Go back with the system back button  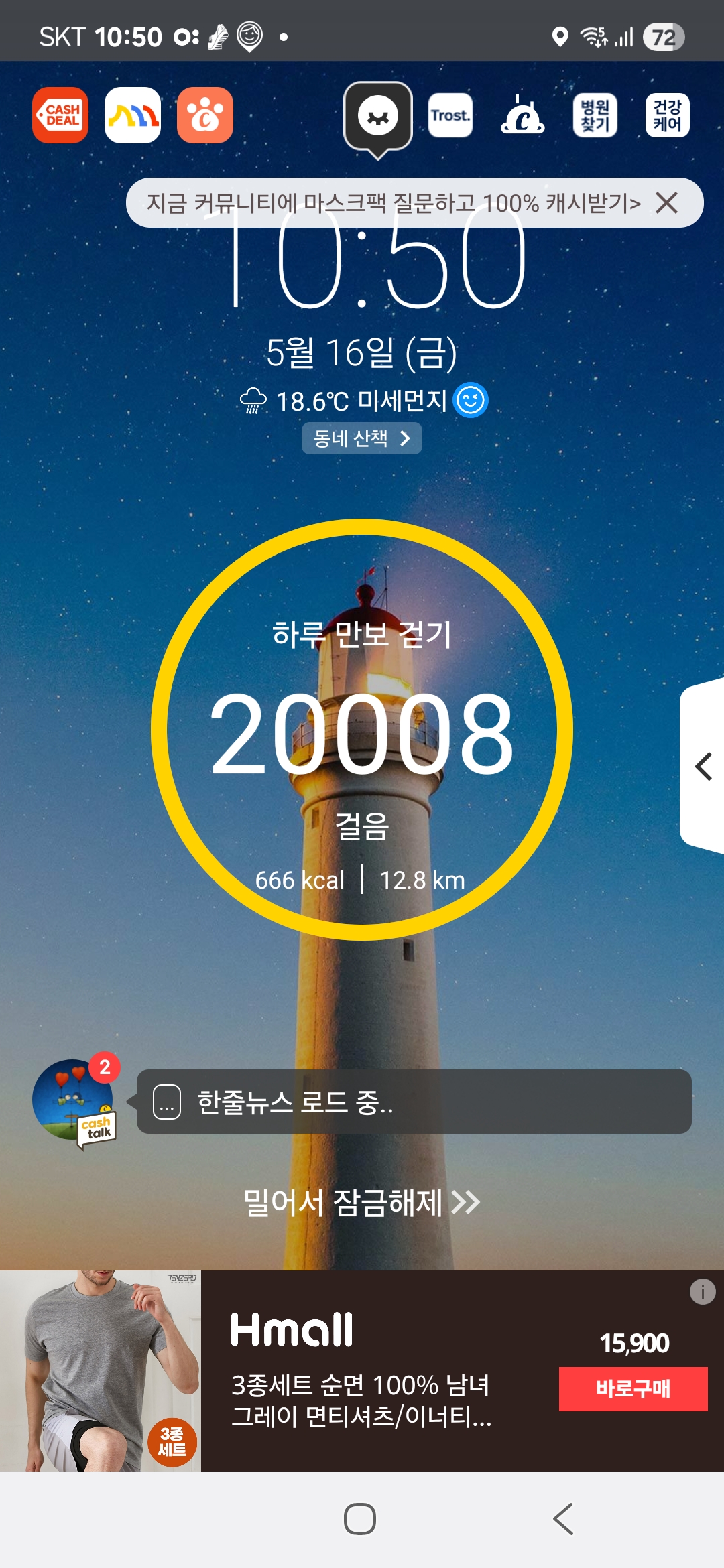pyautogui.click(x=563, y=1519)
